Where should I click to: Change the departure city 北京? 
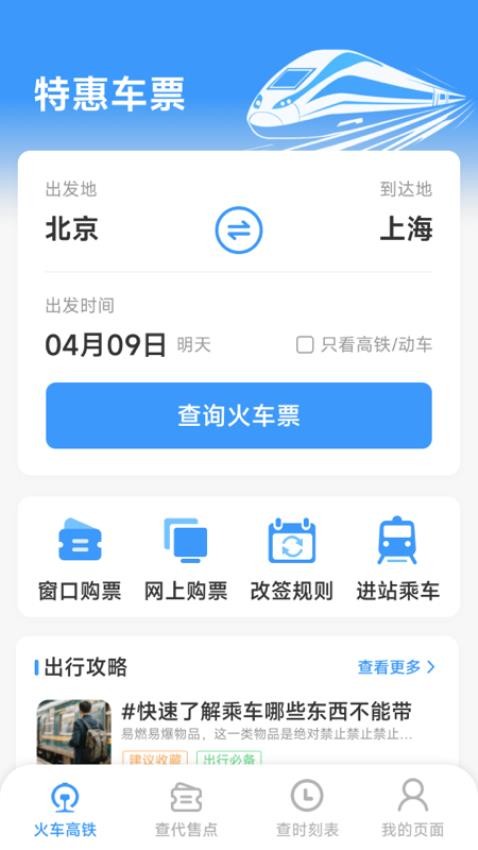72,229
